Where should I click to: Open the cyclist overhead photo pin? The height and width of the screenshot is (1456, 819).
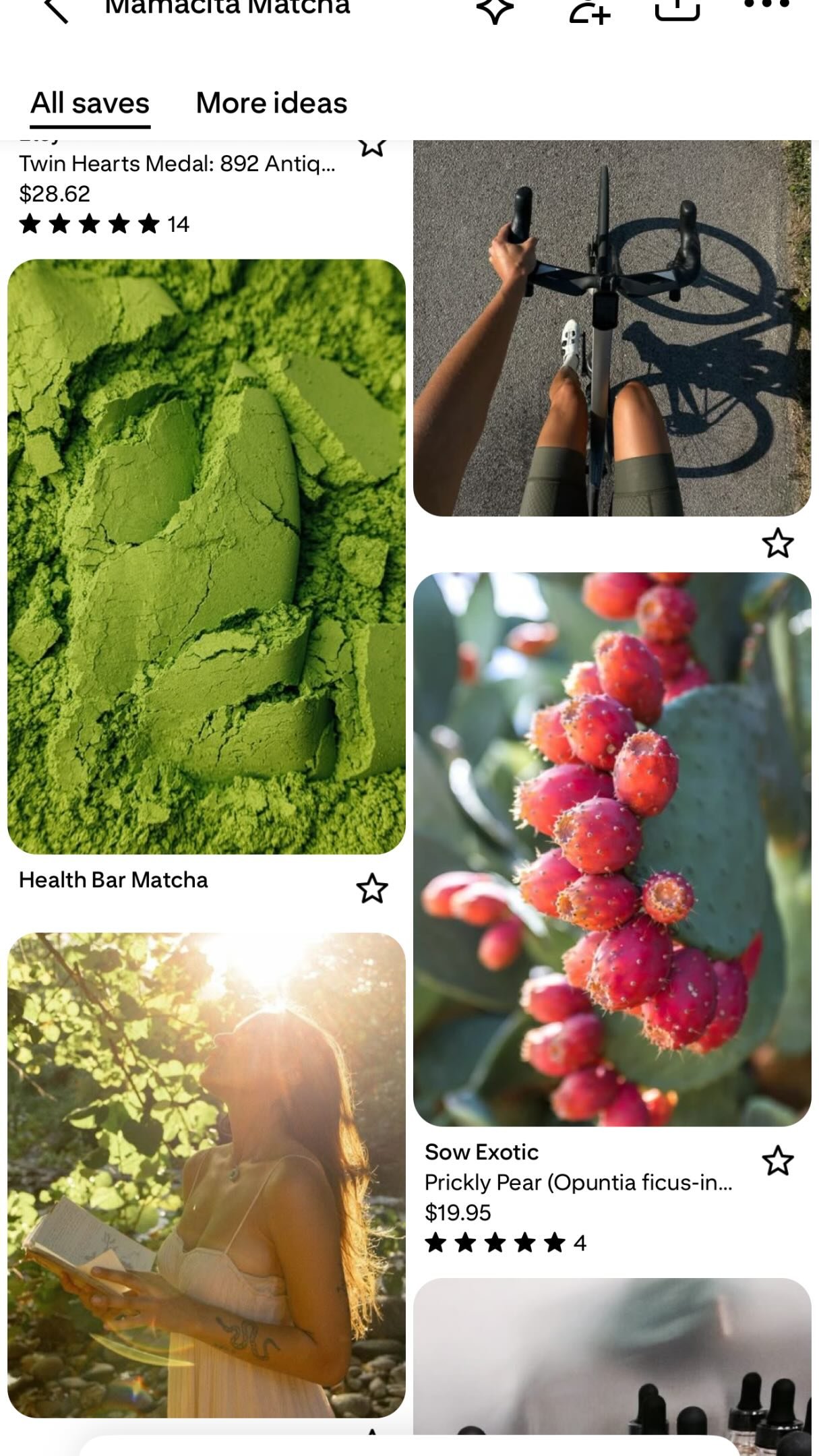612,328
